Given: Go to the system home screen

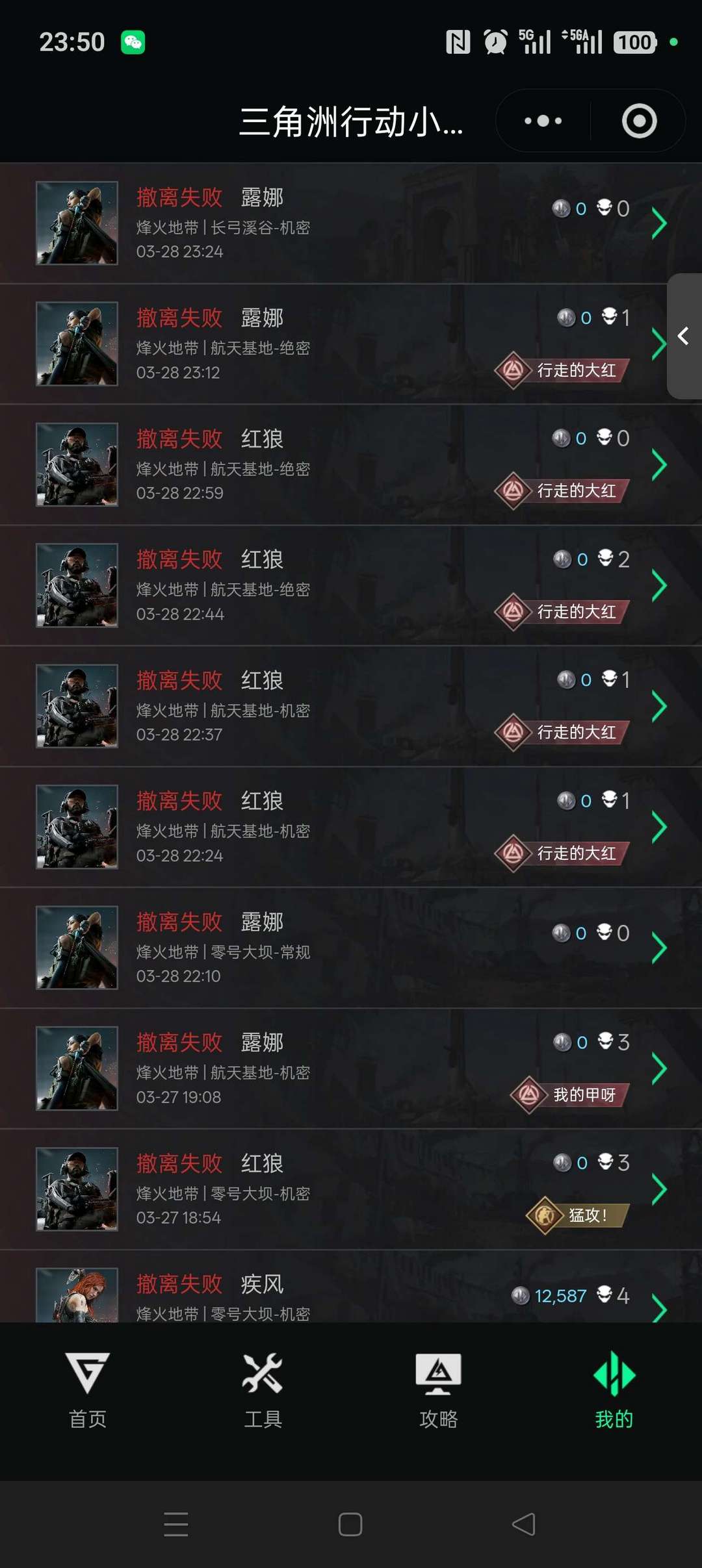Looking at the screenshot, I should 350,1524.
